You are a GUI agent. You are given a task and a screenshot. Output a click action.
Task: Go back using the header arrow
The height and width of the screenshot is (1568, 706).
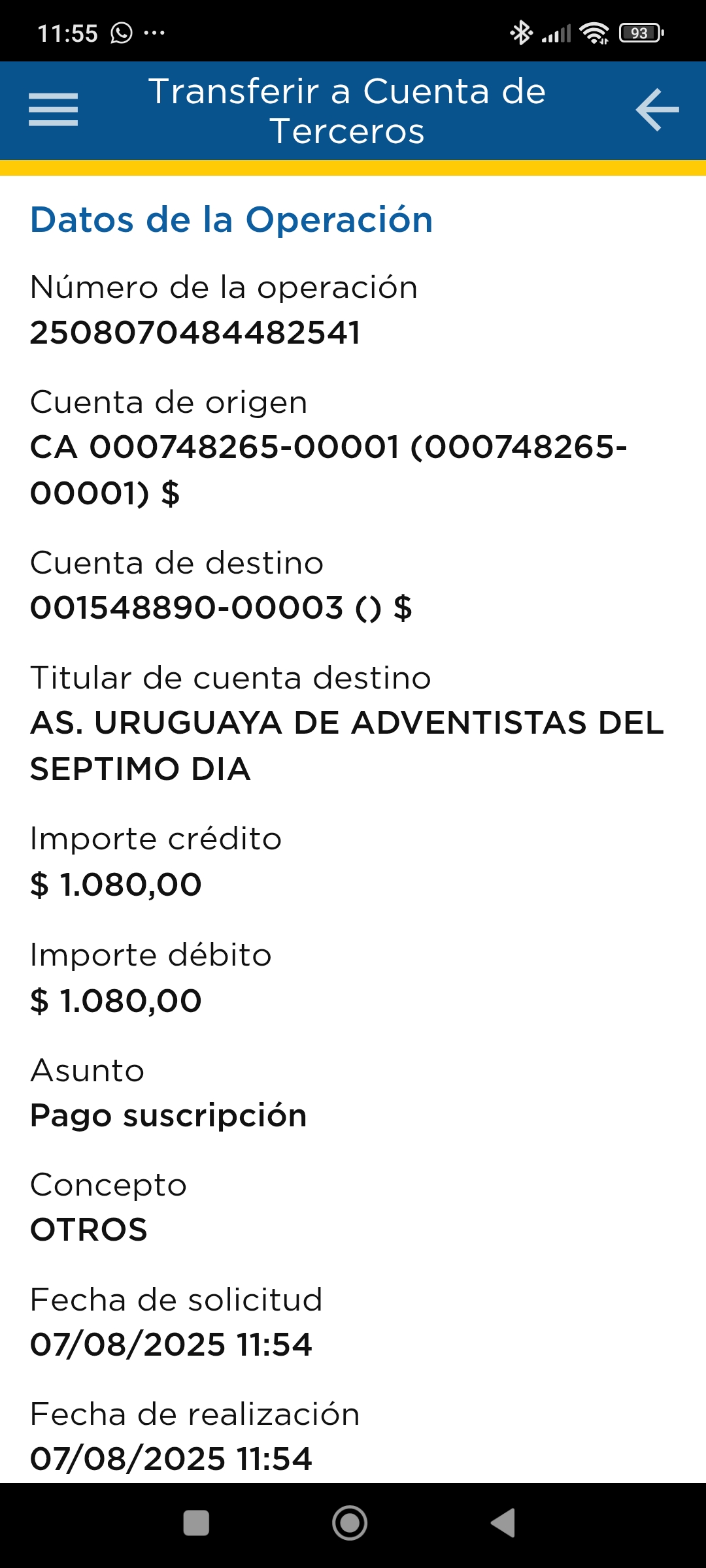[657, 110]
